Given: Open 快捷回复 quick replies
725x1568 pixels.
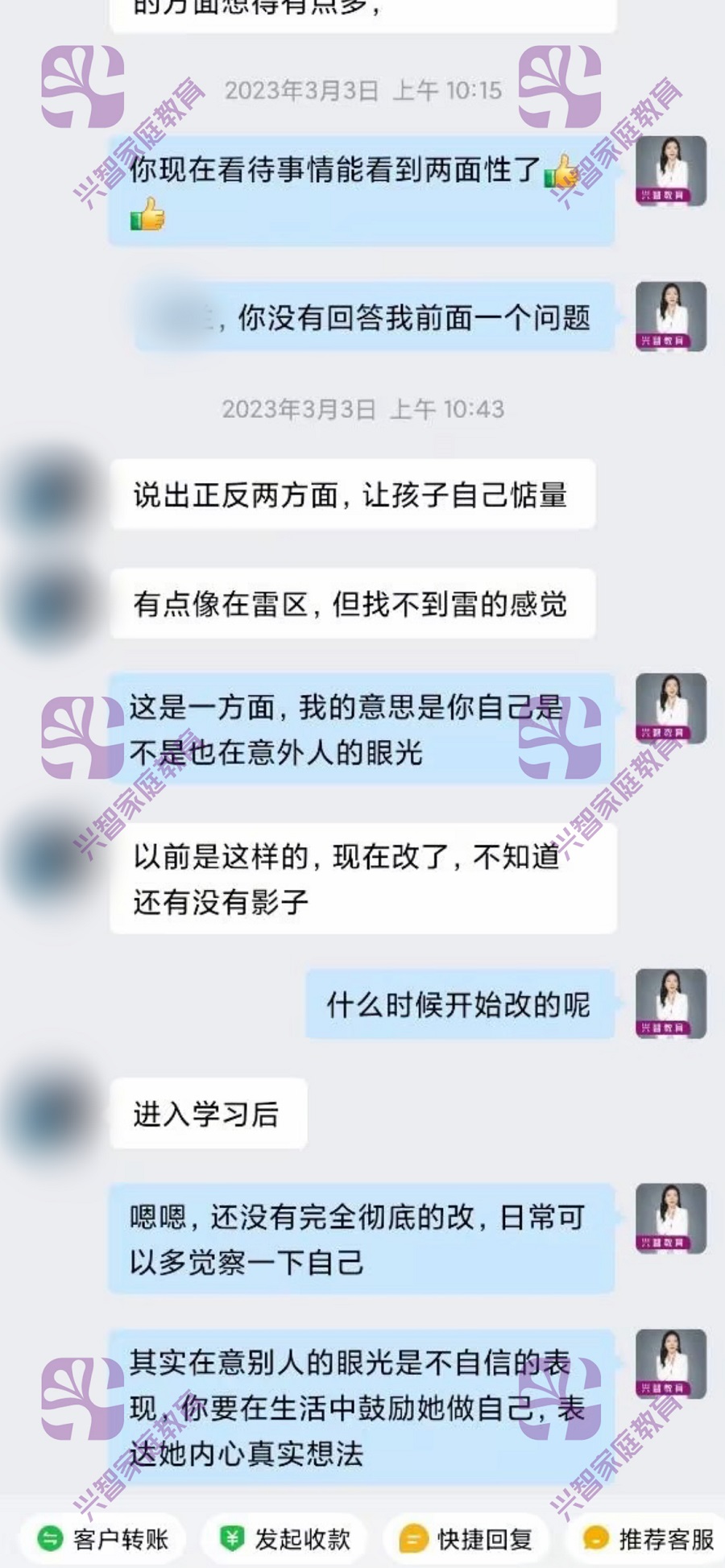Looking at the screenshot, I should (467, 1539).
